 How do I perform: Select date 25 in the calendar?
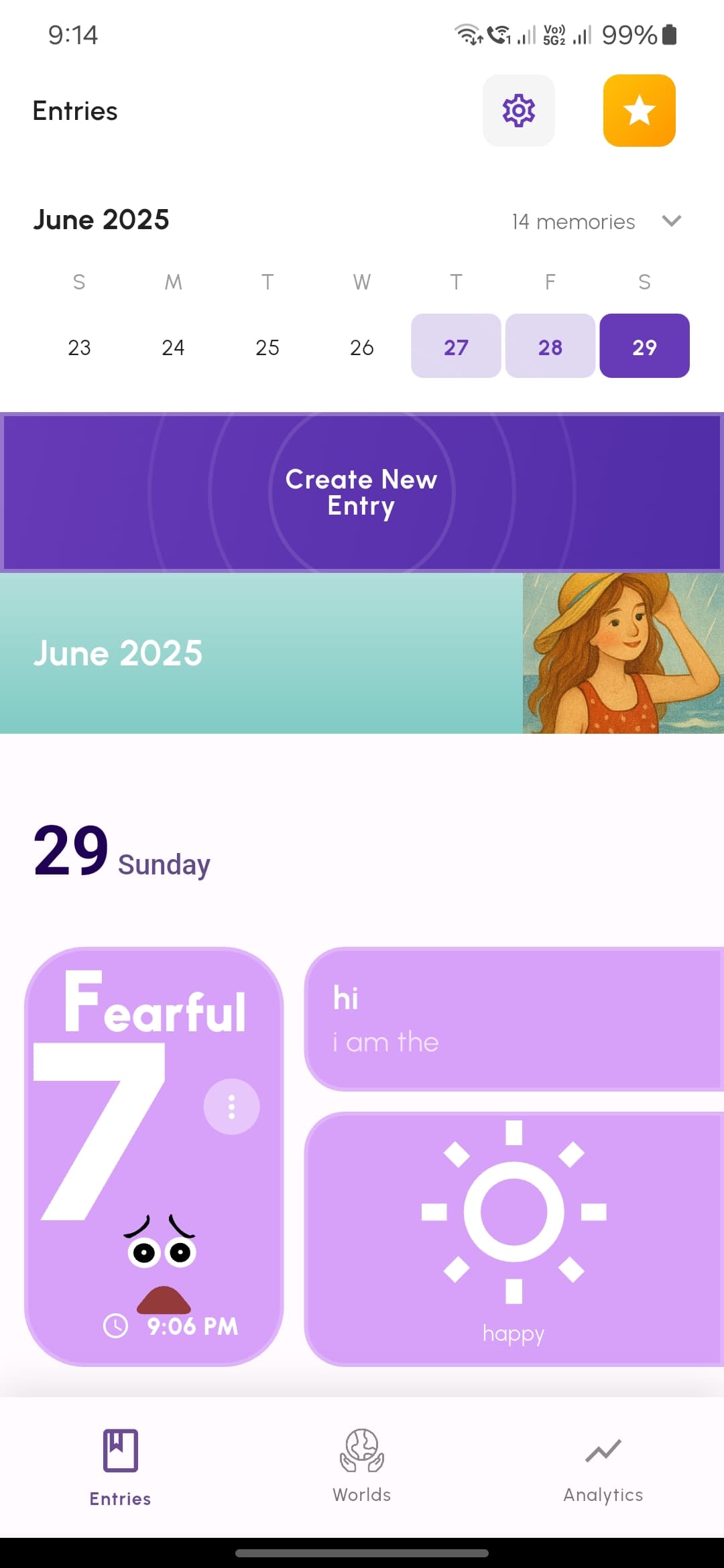click(267, 347)
